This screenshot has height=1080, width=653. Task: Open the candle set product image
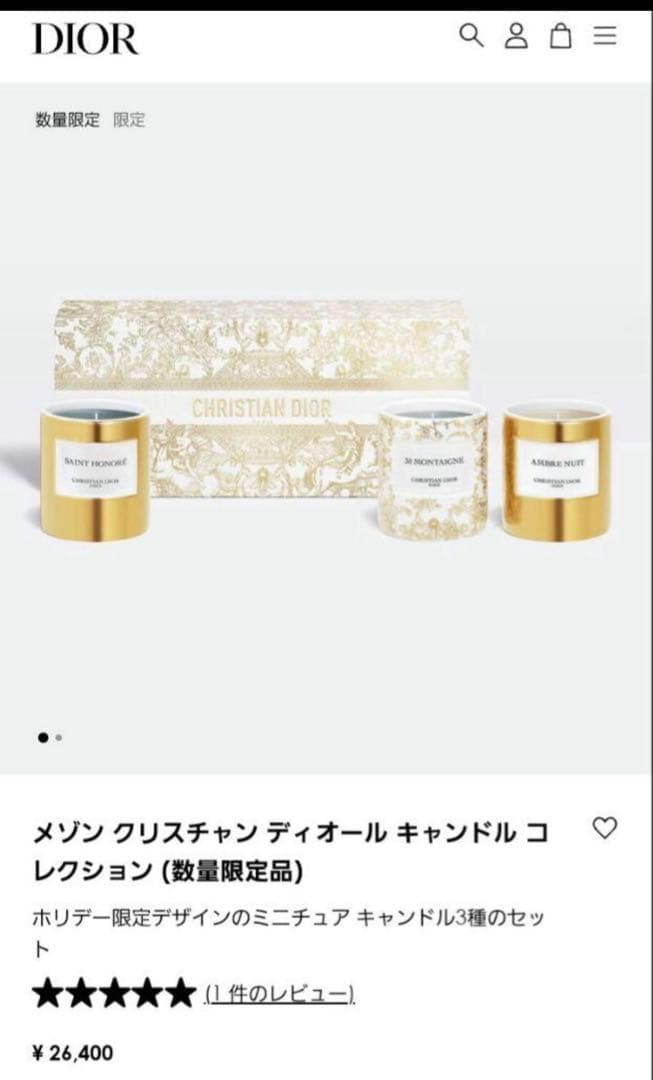coord(326,420)
